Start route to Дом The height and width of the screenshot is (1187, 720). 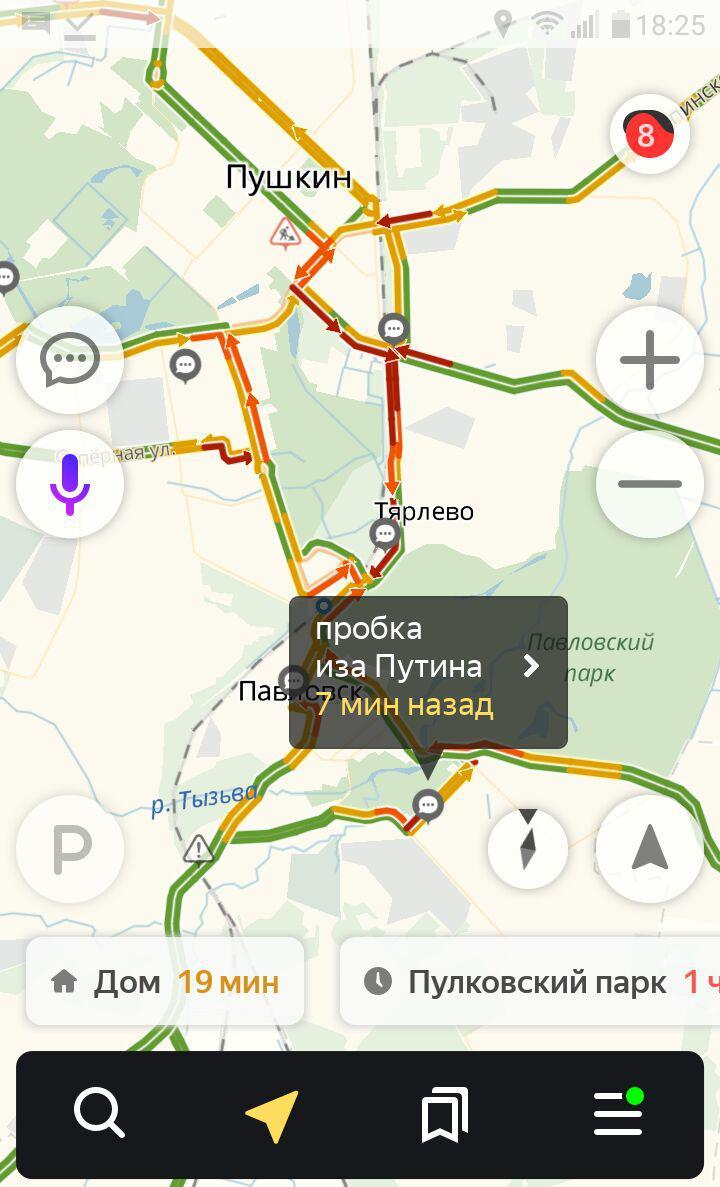165,982
